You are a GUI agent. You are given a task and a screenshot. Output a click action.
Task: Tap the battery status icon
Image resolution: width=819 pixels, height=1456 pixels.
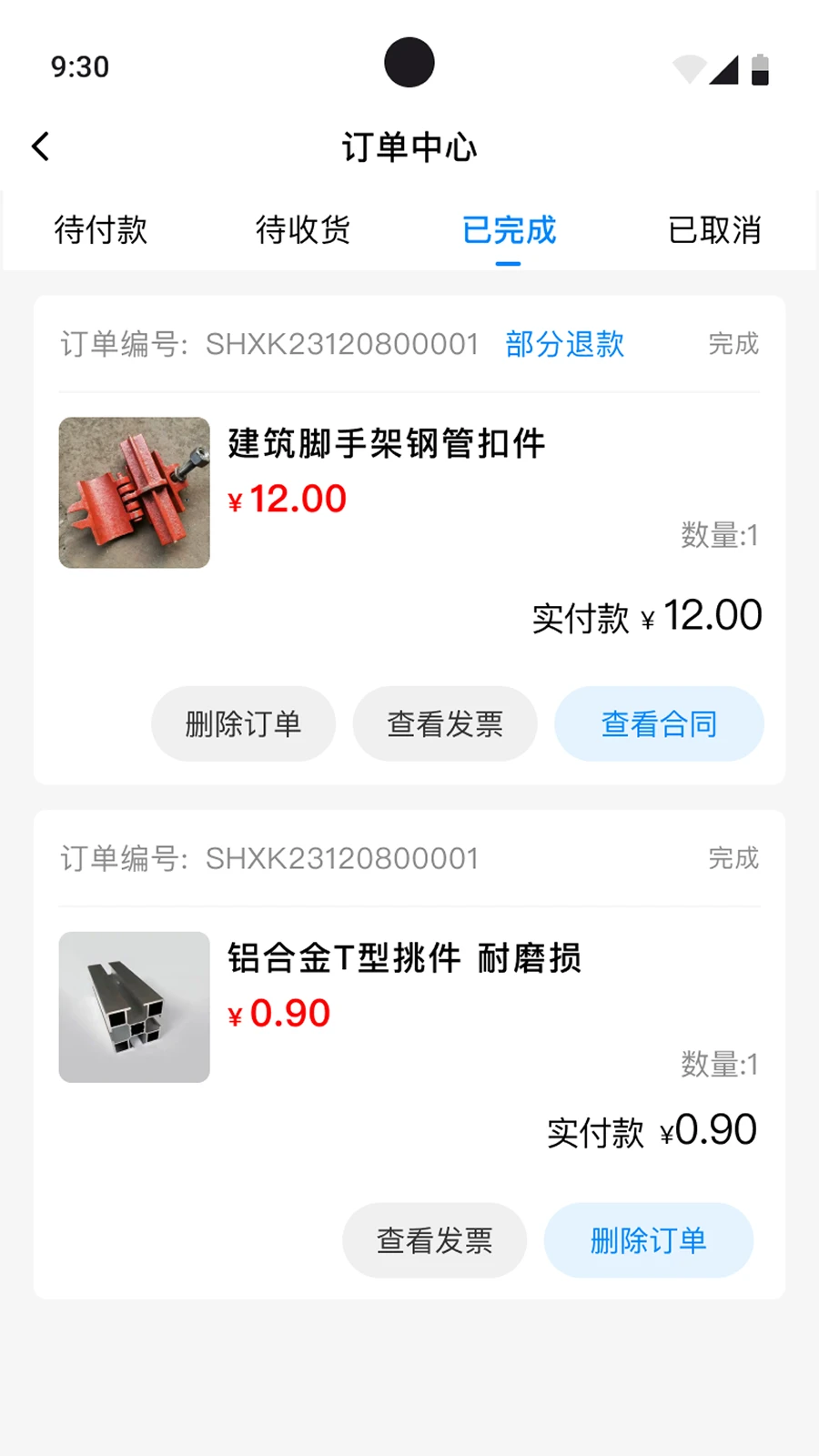pyautogui.click(x=760, y=66)
